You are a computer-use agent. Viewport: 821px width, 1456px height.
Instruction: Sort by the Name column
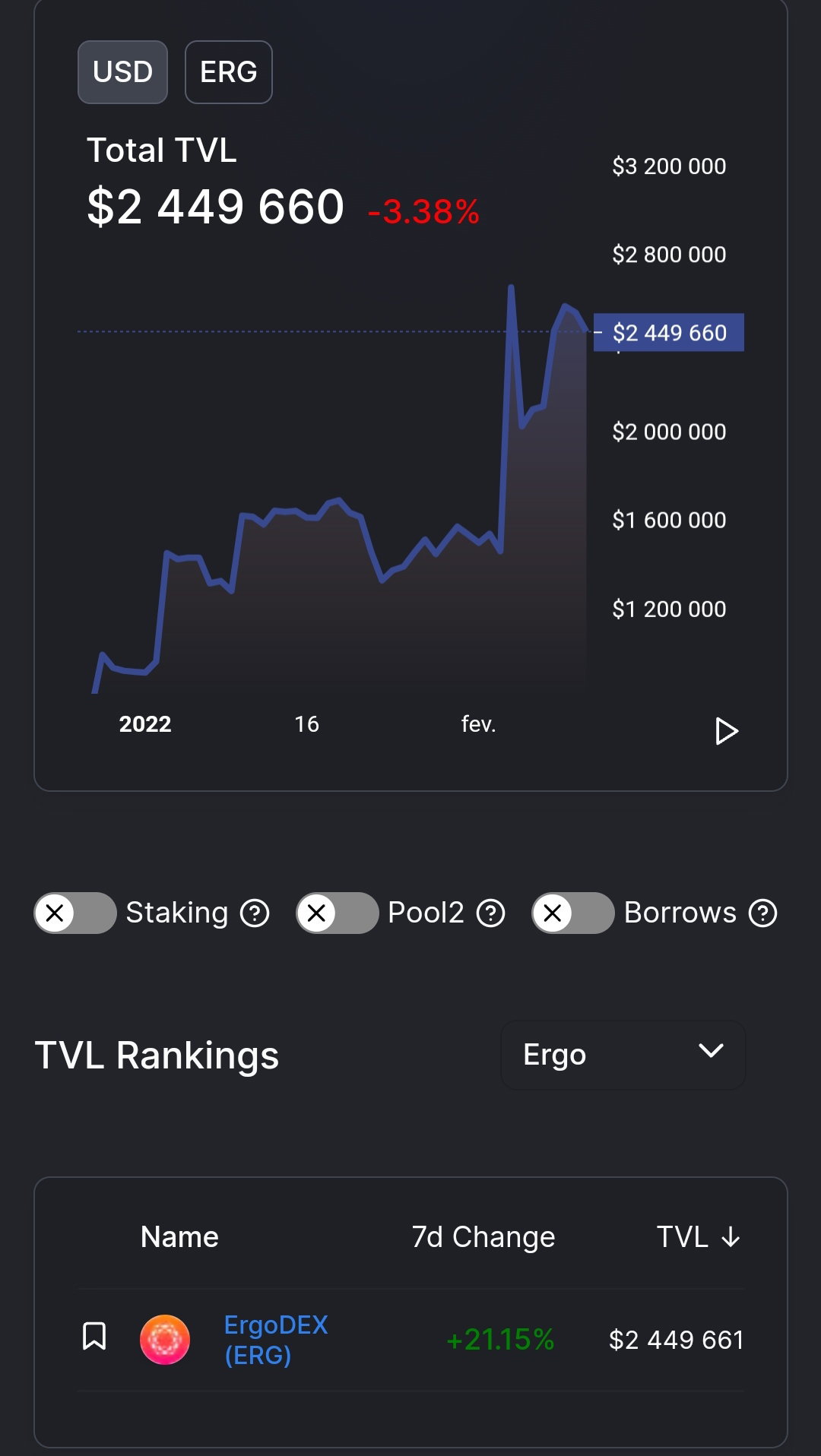coord(179,1237)
